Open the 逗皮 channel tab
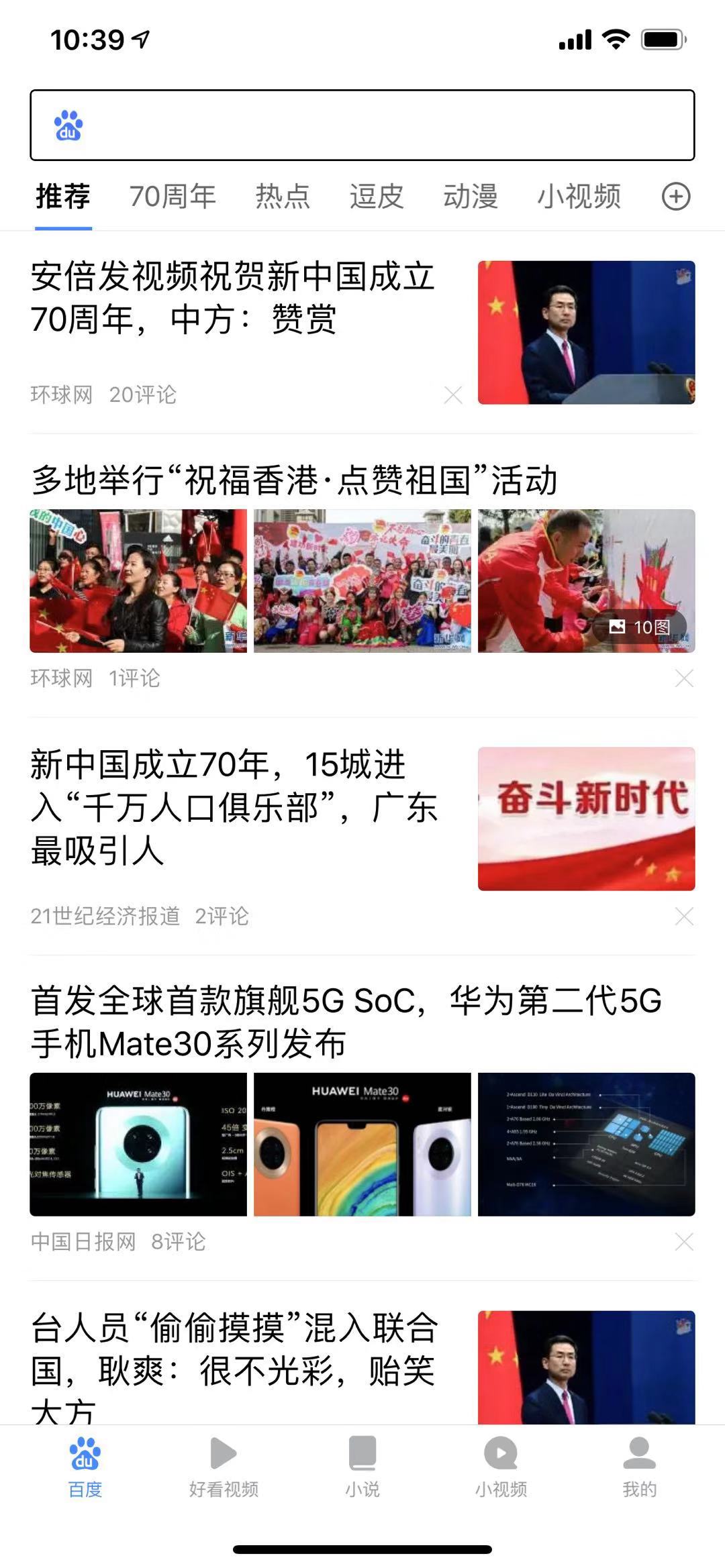This screenshot has width=725, height=1568. 376,197
